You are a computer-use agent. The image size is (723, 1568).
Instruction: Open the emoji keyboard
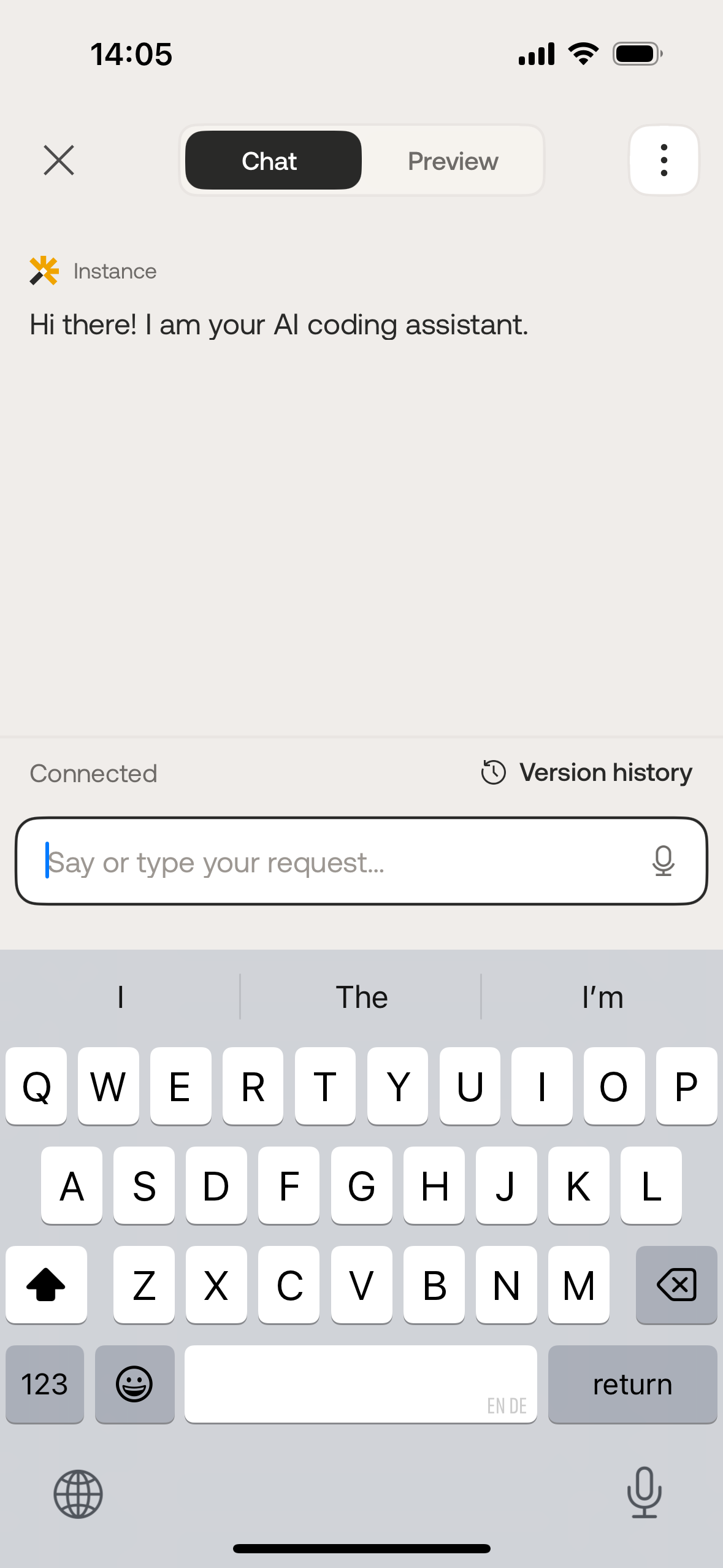coord(134,1384)
